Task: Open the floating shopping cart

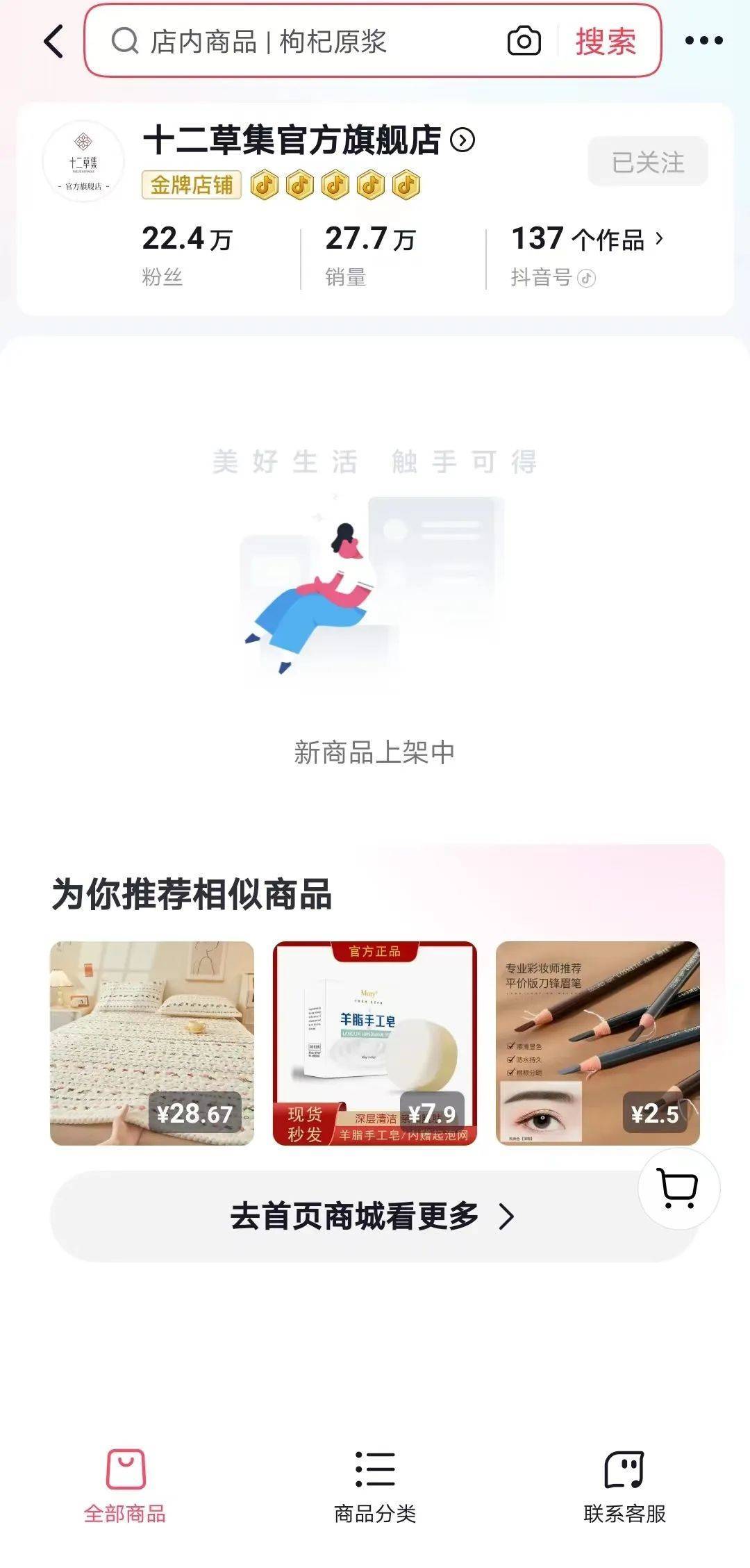Action: (x=678, y=1188)
